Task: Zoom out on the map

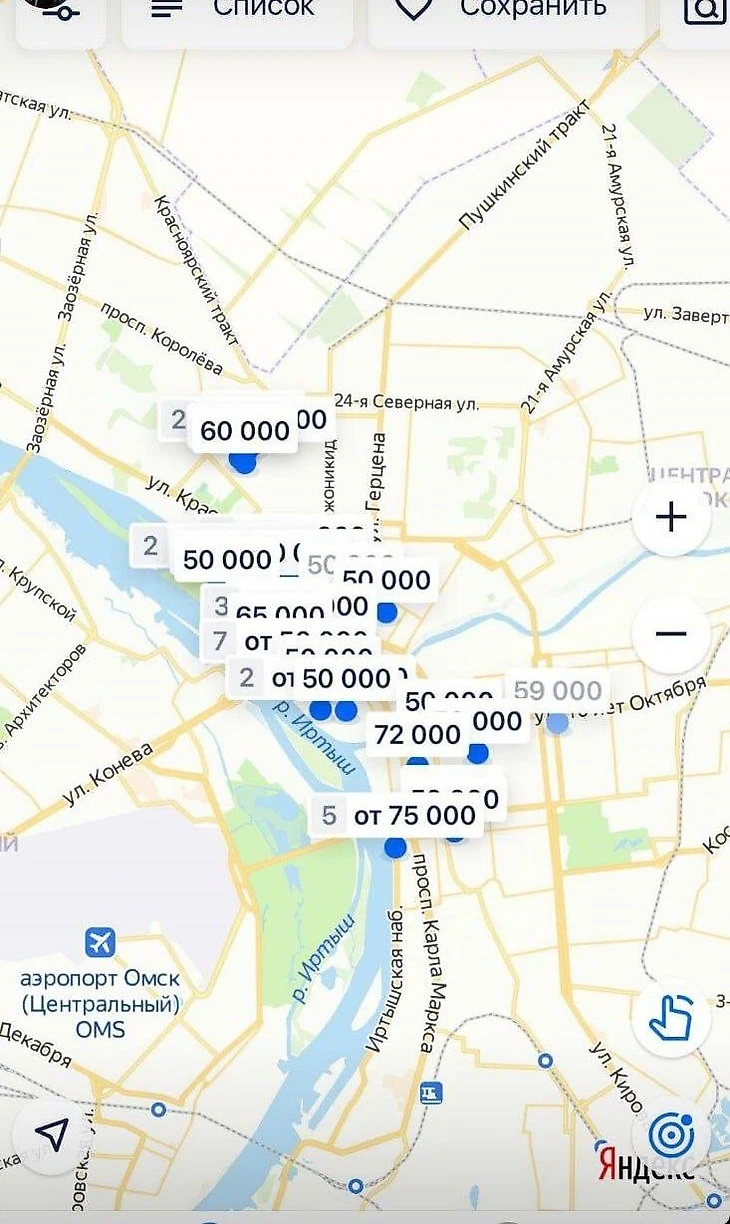Action: 671,634
